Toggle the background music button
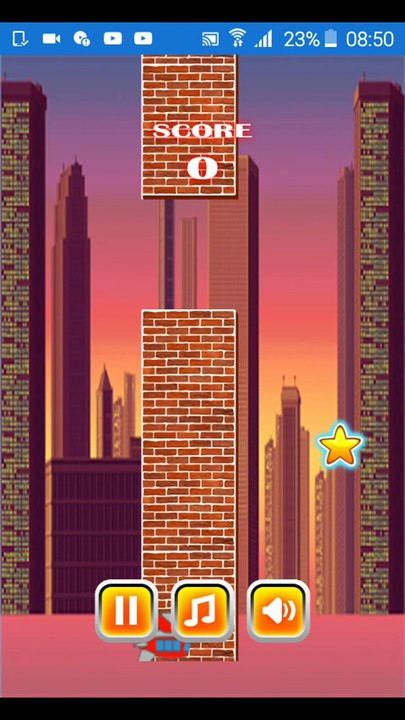Image resolution: width=405 pixels, height=720 pixels. [202, 611]
